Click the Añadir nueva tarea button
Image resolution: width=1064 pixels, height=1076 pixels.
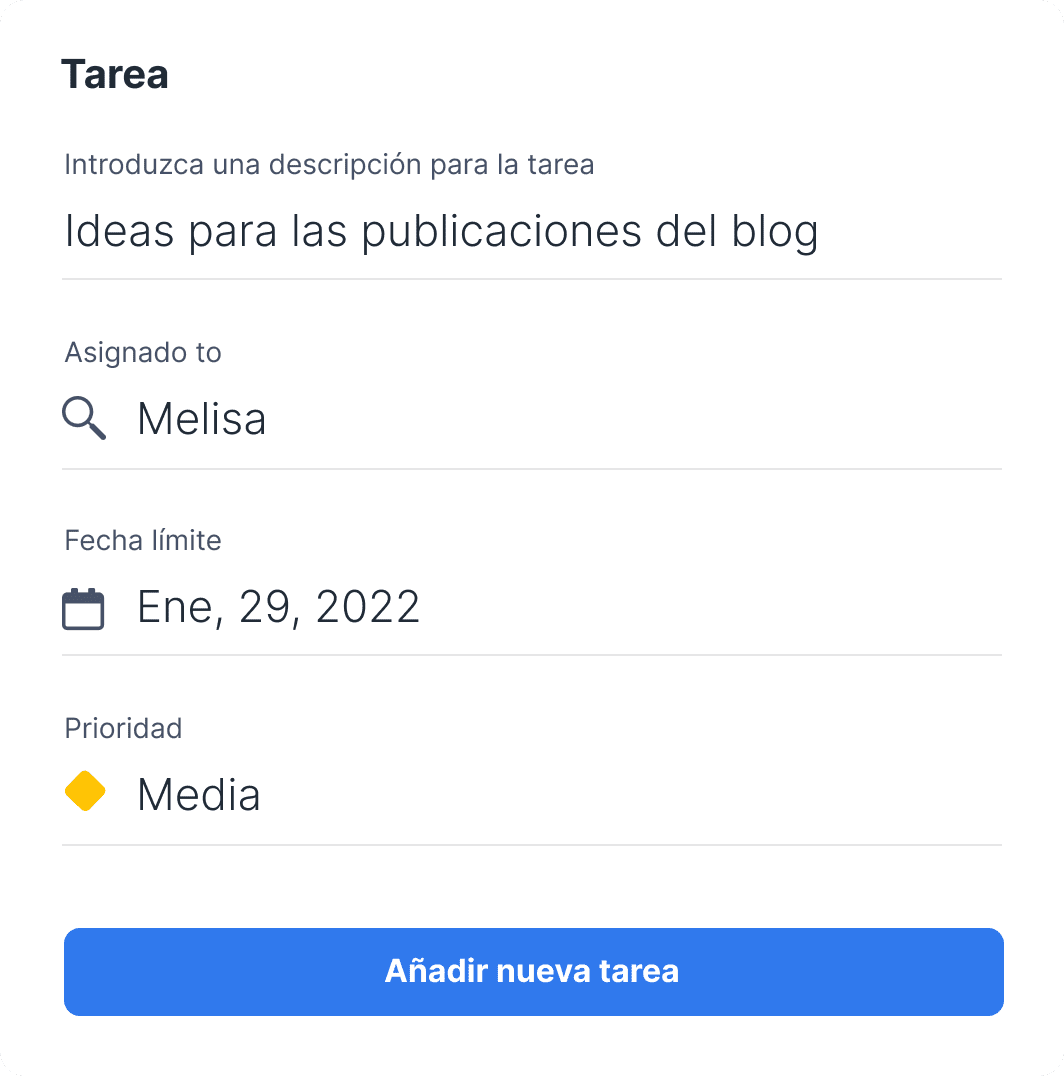(x=532, y=971)
